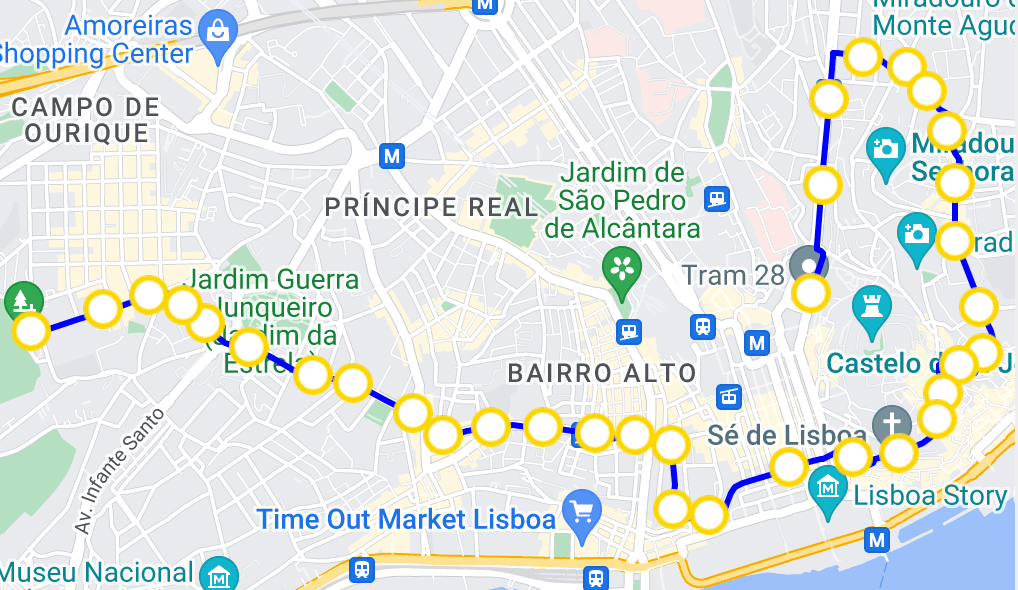This screenshot has height=590, width=1018.
Task: Open the Sé de Lisboa church pin
Action: [x=889, y=424]
